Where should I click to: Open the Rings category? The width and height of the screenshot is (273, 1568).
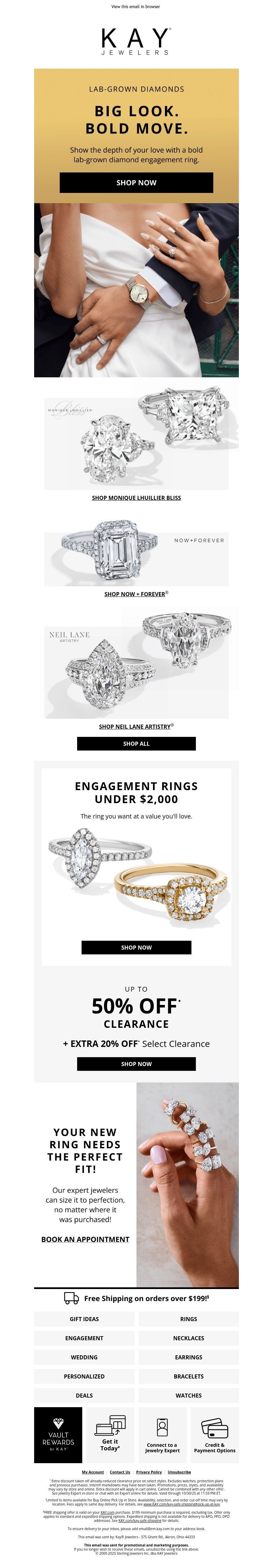tap(188, 1319)
